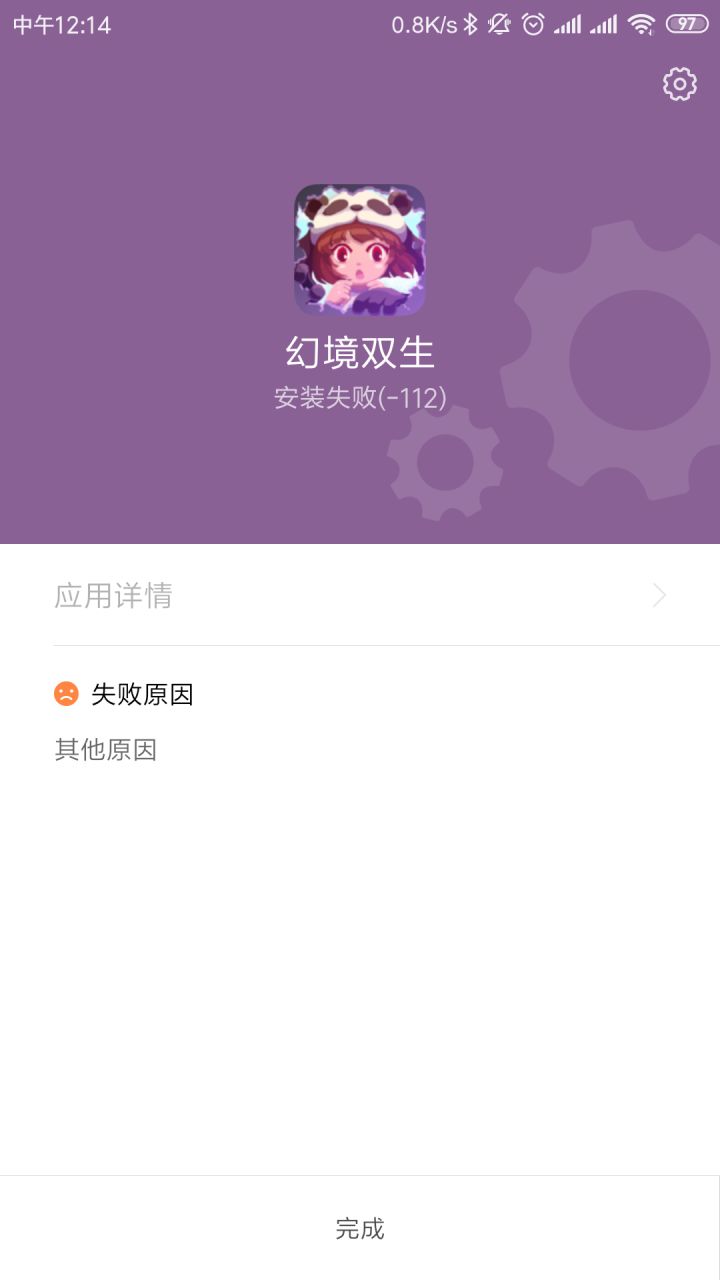Open the 应用详情 row

pyautogui.click(x=360, y=595)
